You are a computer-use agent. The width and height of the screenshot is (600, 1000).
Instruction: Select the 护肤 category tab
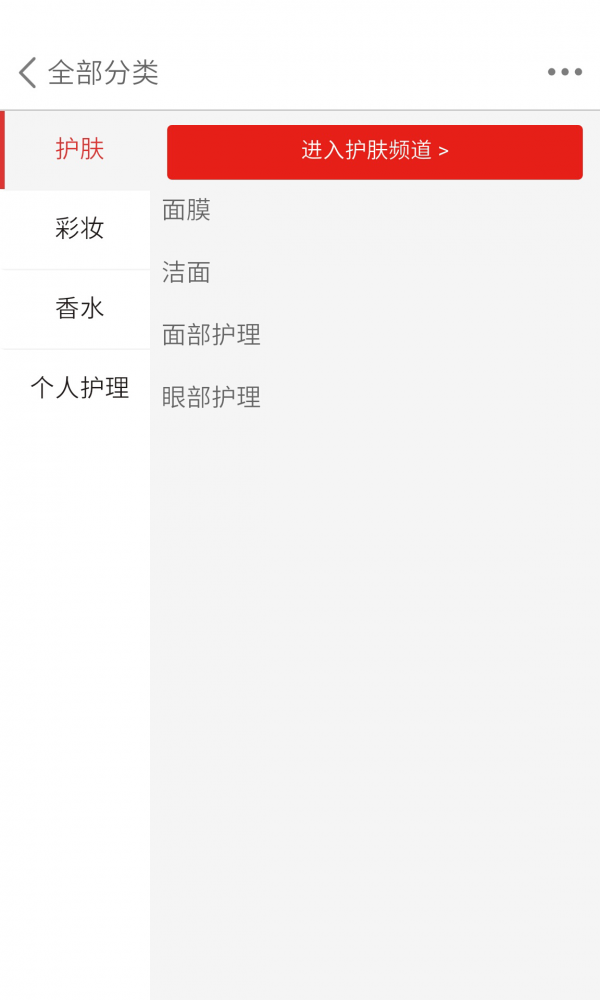(x=79, y=150)
